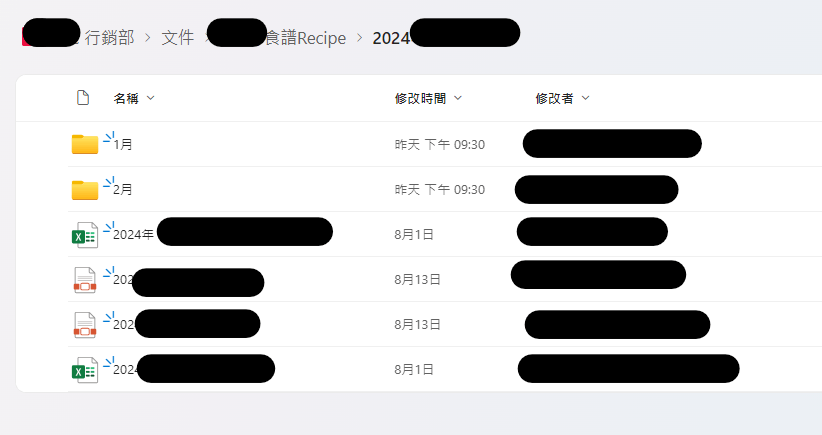
Task: Go to 行銷部 in breadcrumb
Action: (x=110, y=38)
